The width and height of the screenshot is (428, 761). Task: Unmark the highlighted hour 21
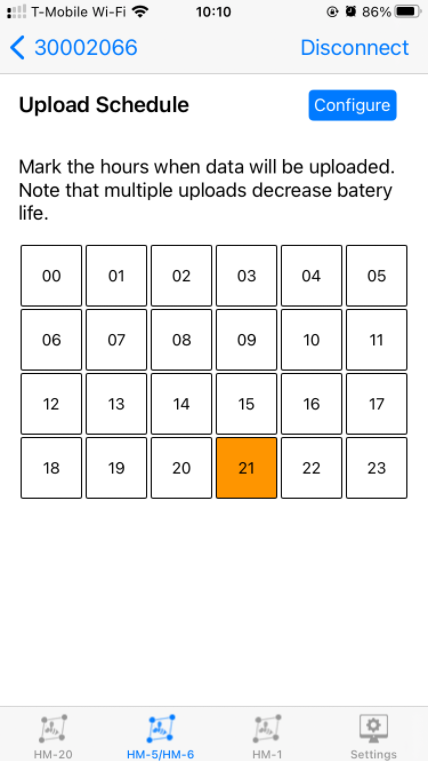(247, 468)
